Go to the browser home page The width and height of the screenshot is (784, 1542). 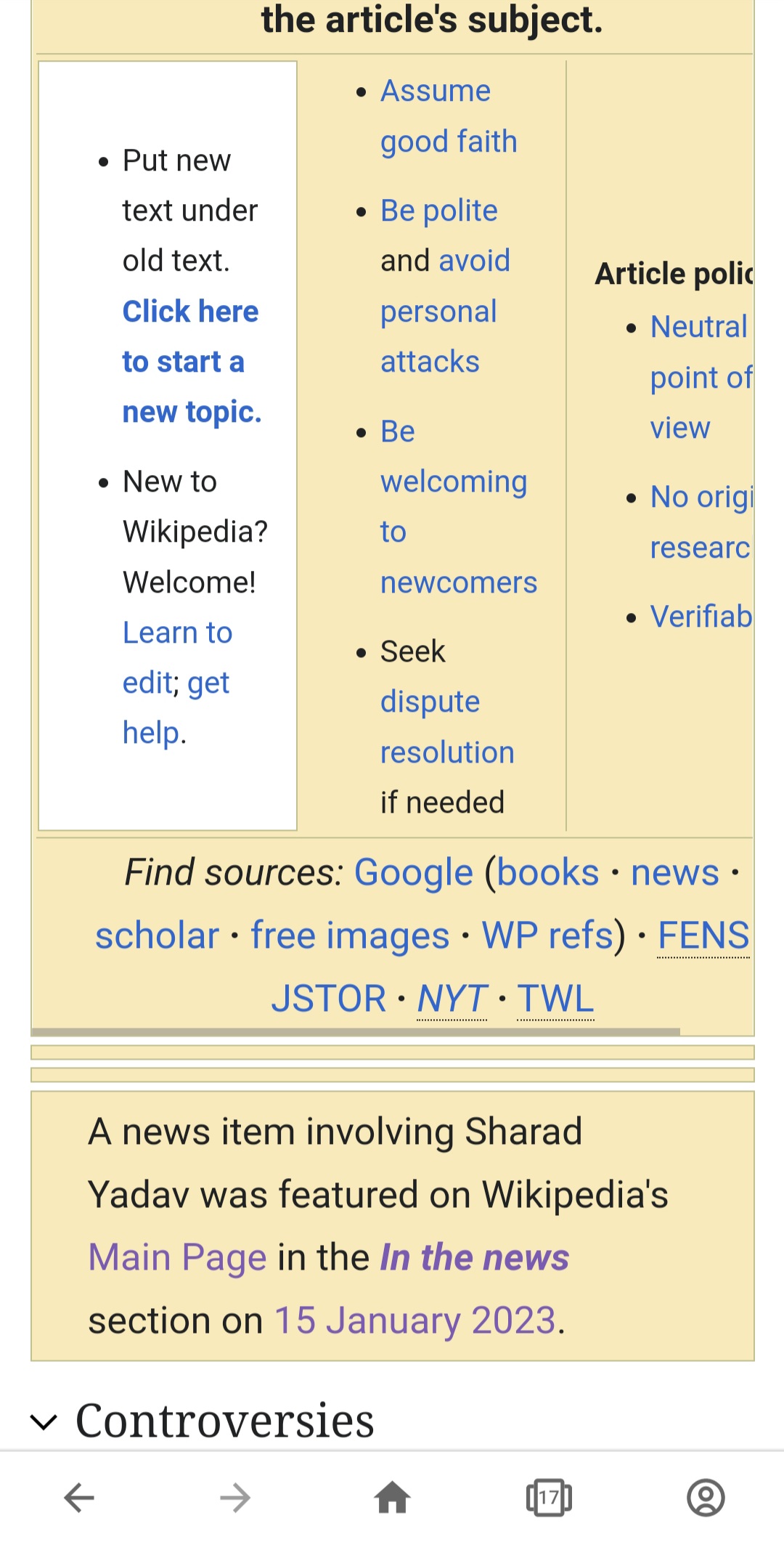click(x=392, y=1498)
